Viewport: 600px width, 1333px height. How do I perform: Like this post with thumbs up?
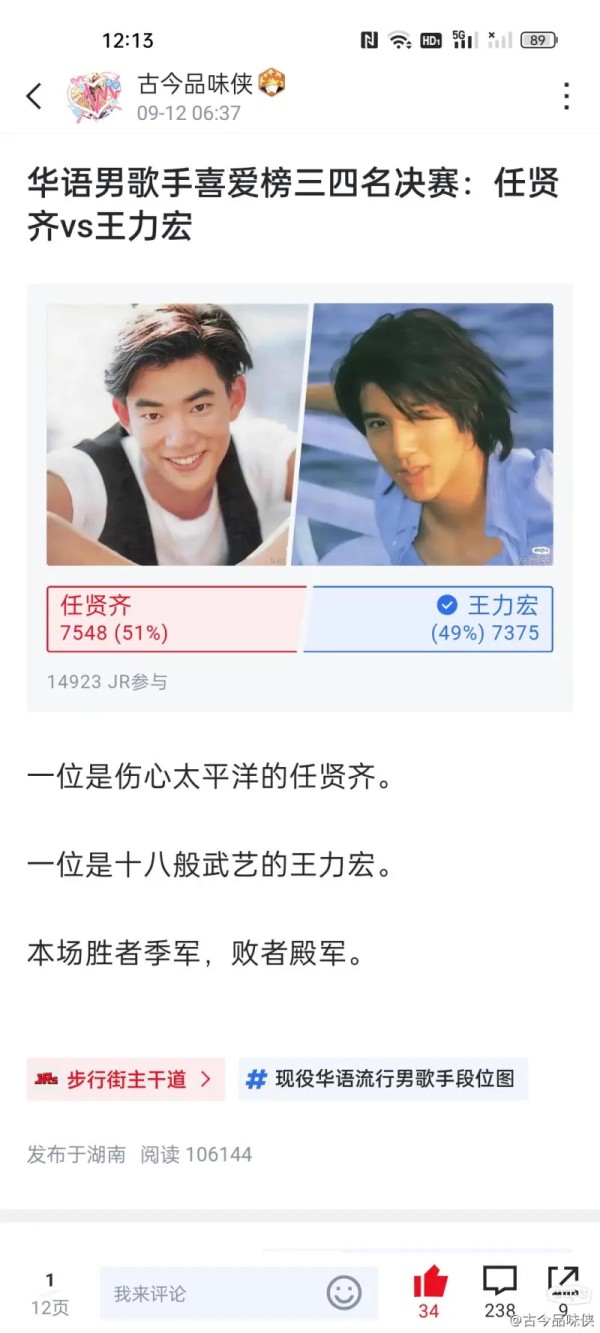[430, 1283]
